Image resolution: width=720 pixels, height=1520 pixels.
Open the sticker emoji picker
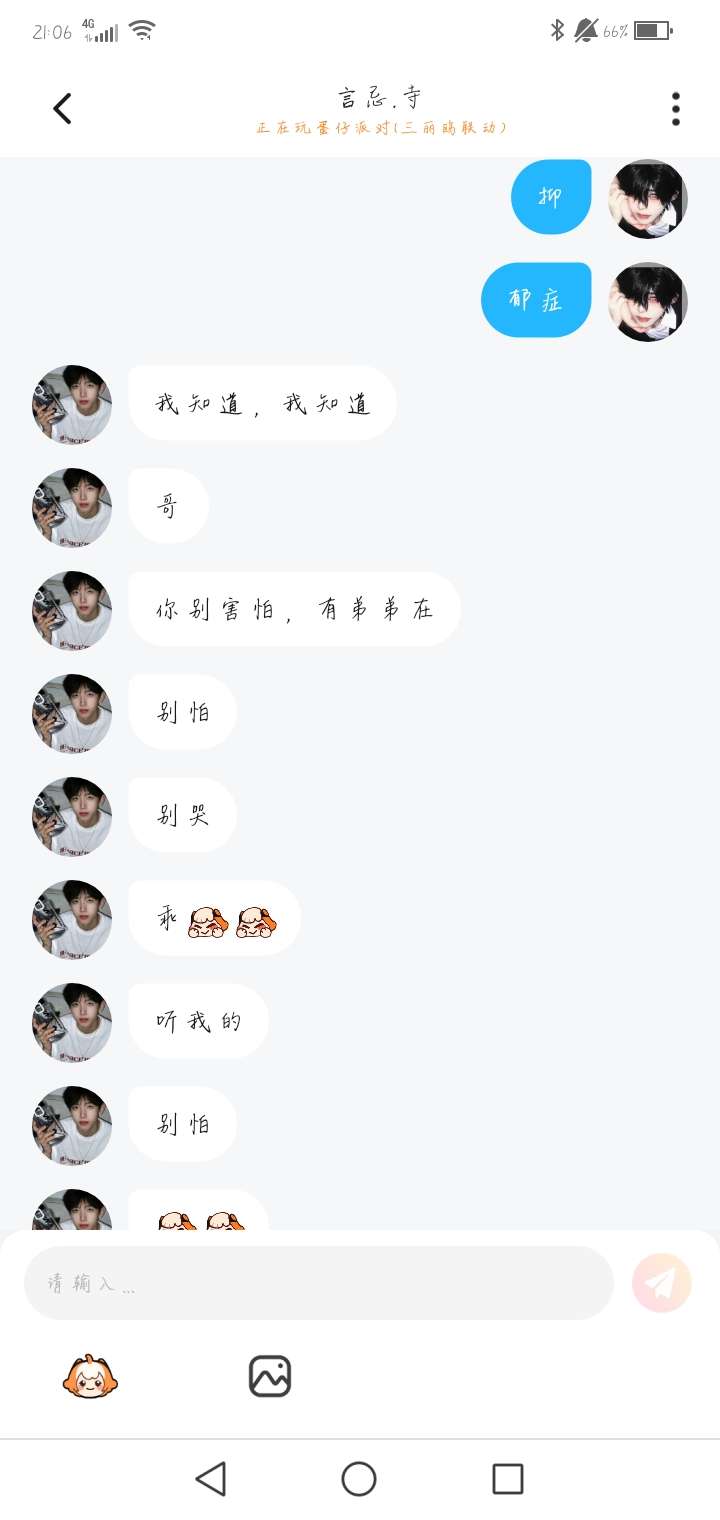pyautogui.click(x=91, y=1376)
